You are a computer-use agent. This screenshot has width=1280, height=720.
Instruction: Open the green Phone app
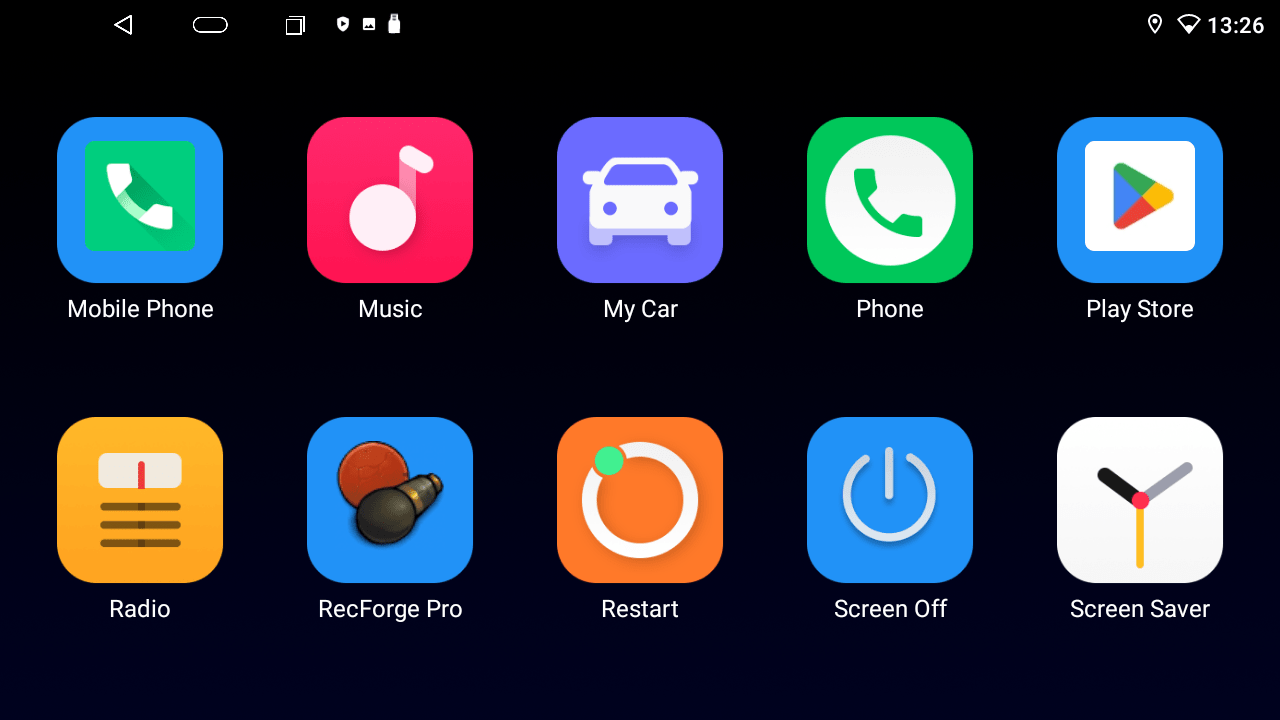tap(890, 200)
